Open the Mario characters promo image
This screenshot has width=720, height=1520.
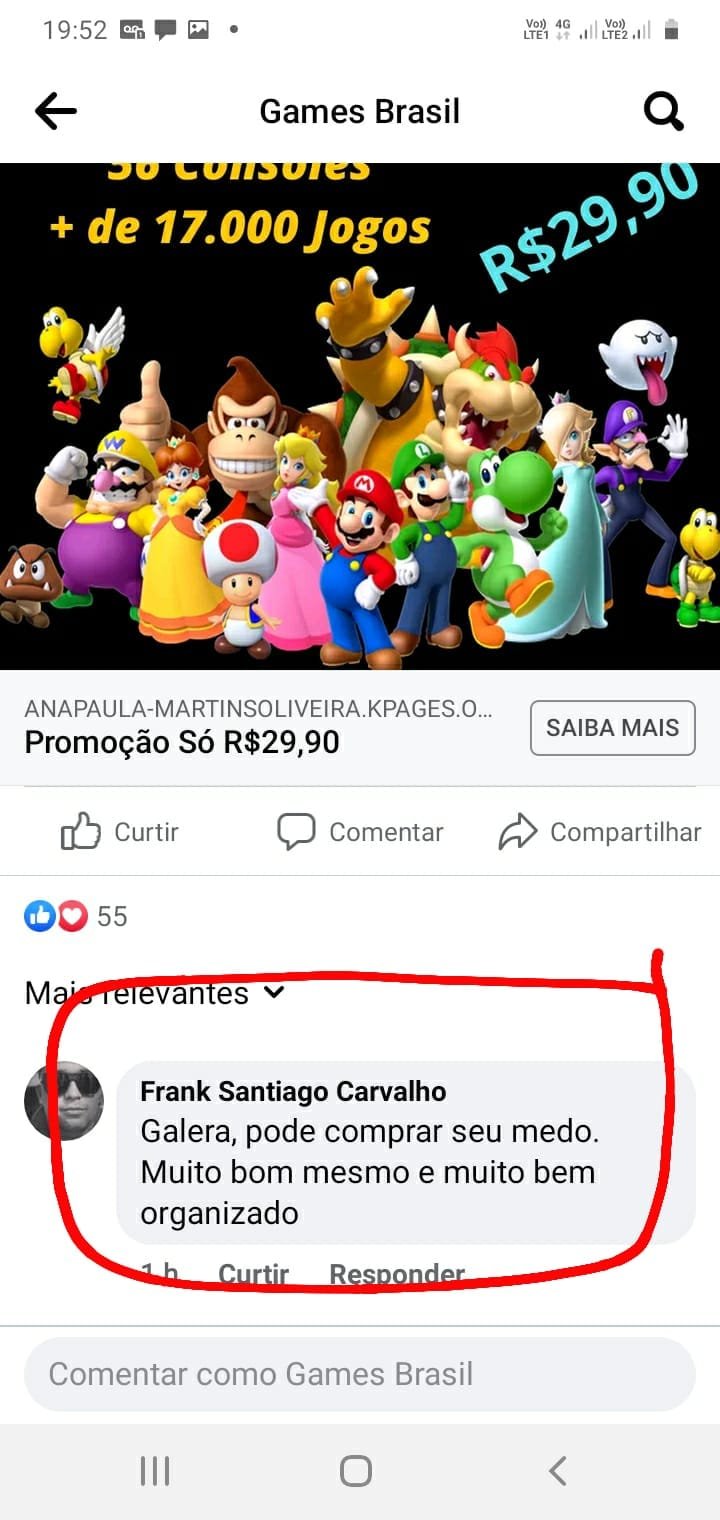point(360,415)
